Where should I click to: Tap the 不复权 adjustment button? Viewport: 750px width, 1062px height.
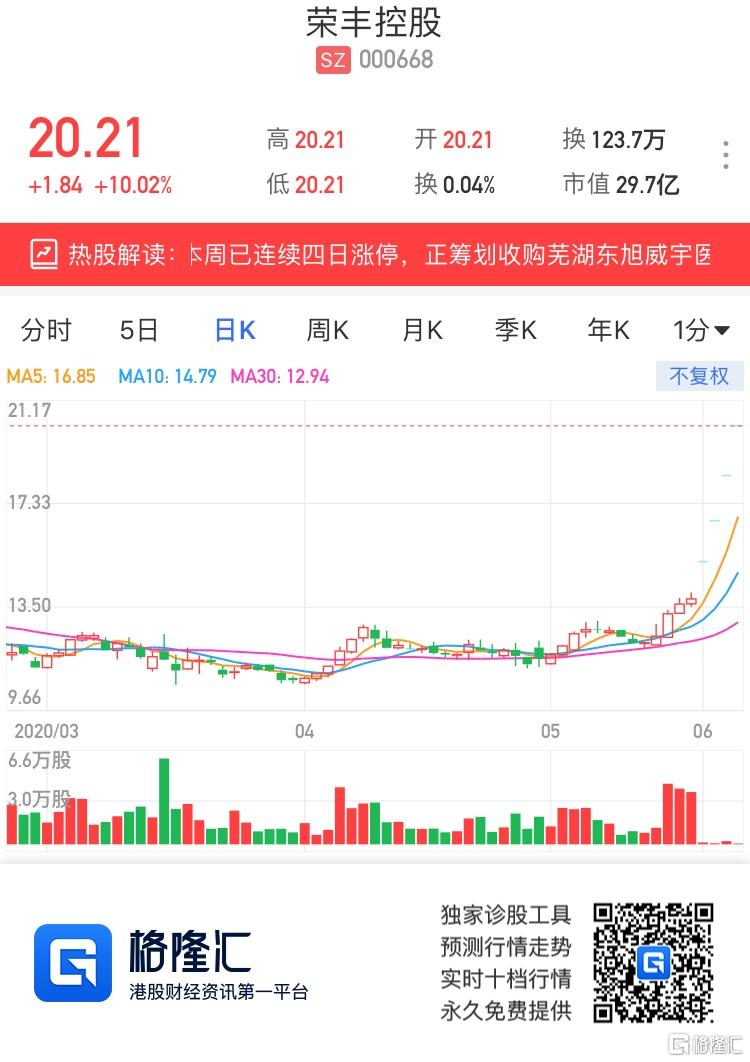(699, 376)
